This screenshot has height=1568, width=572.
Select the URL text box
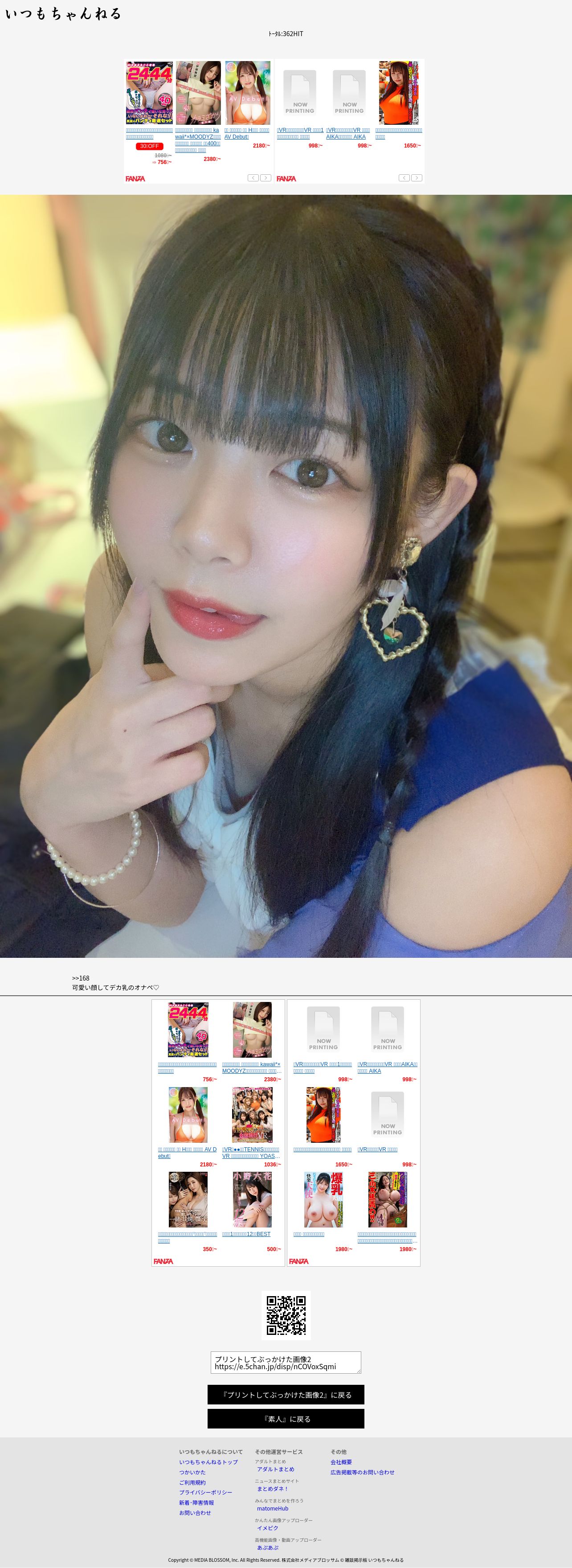click(x=286, y=1362)
